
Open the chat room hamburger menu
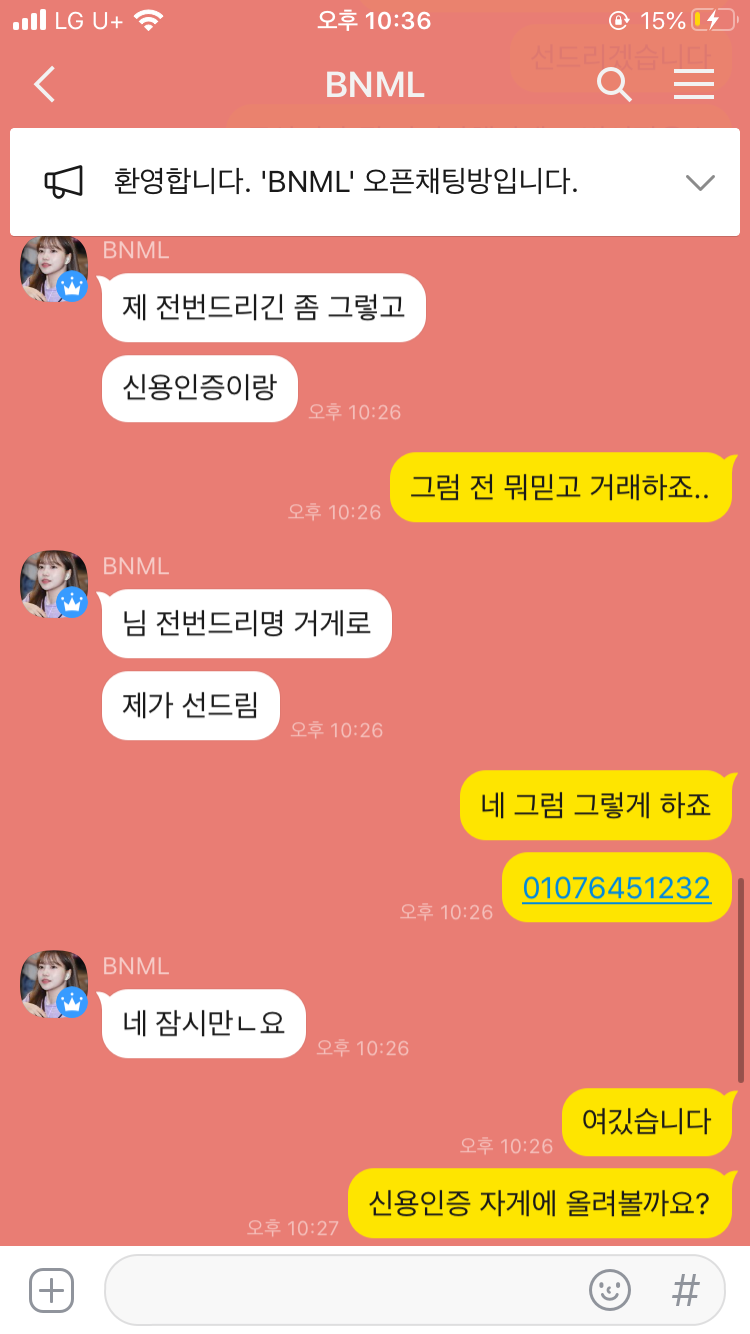pos(694,85)
